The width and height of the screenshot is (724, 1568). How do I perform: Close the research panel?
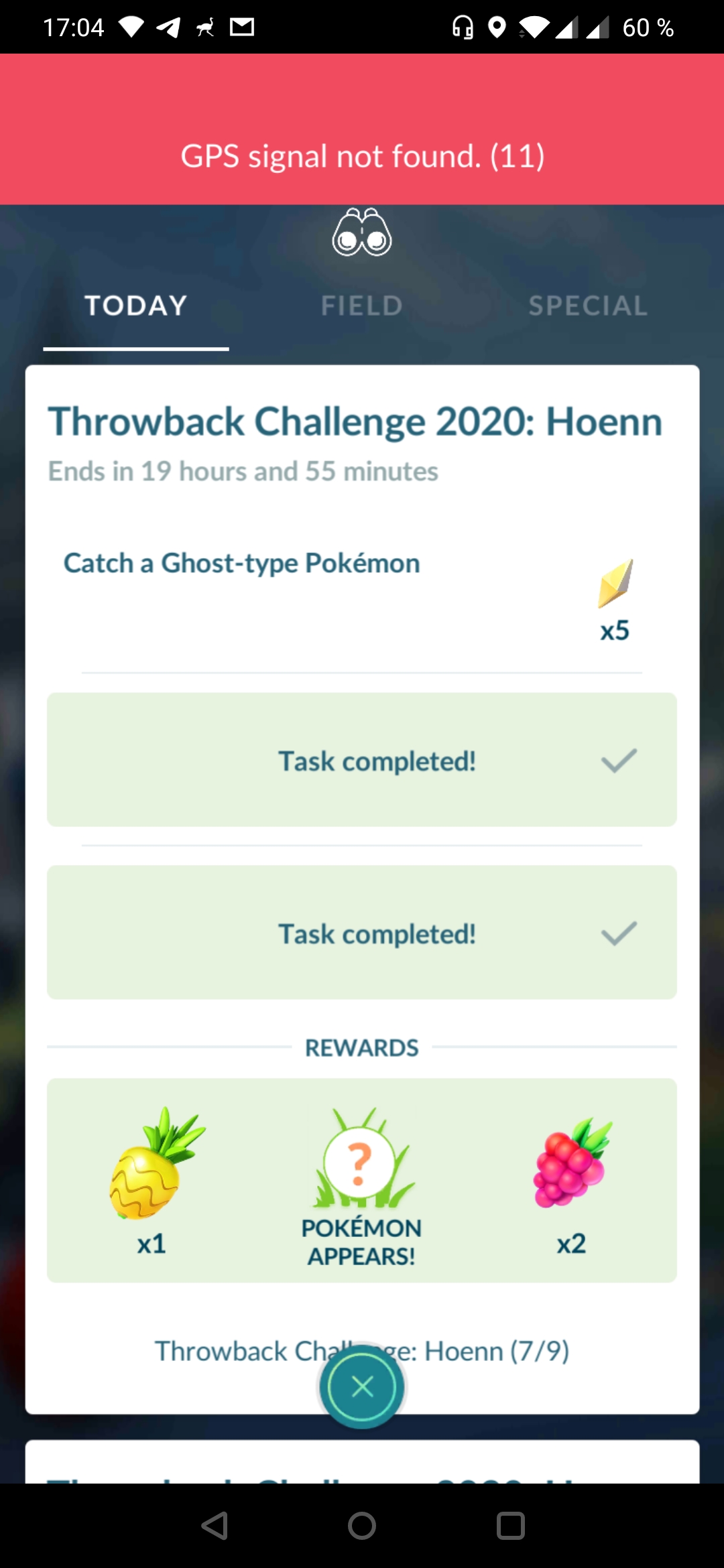tap(362, 1386)
